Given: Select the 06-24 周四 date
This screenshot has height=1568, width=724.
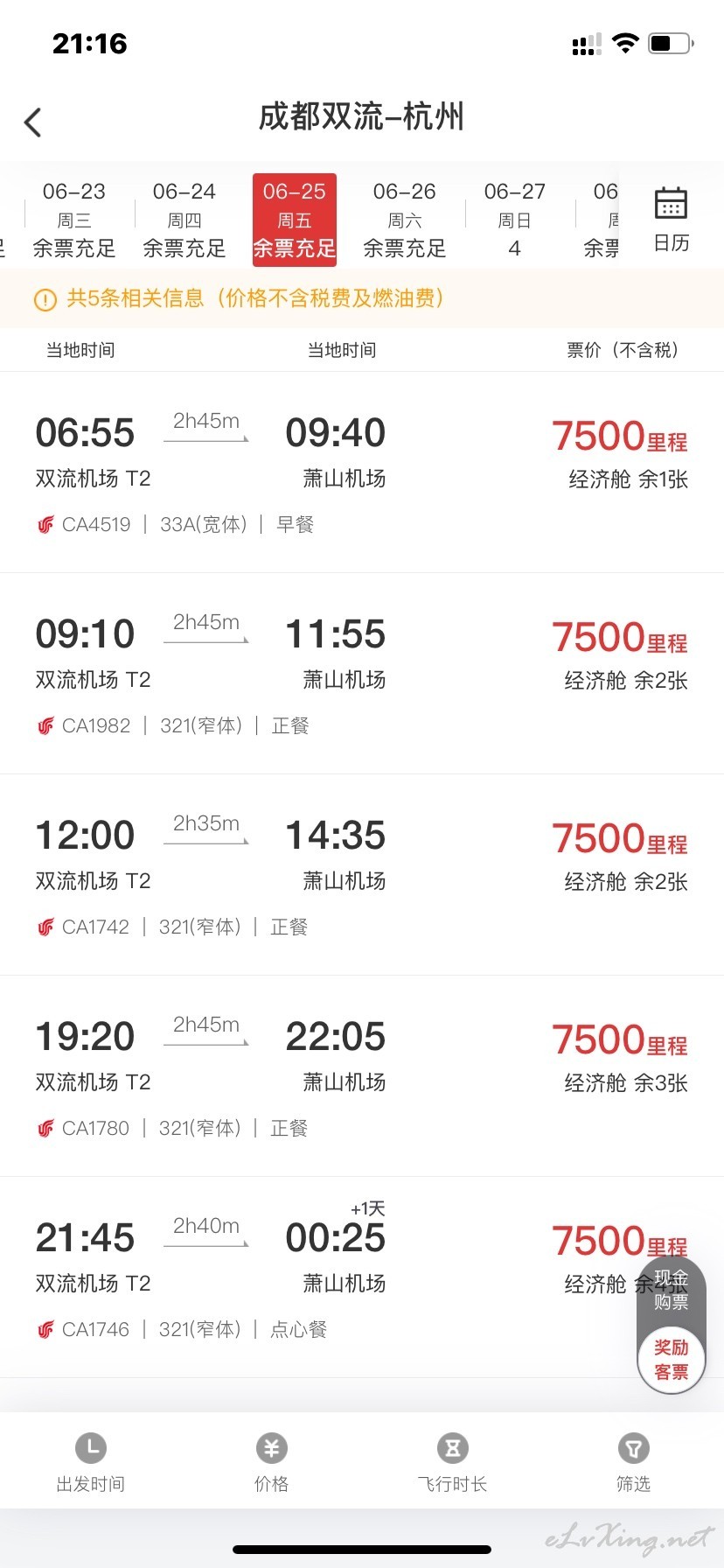Looking at the screenshot, I should point(184,220).
